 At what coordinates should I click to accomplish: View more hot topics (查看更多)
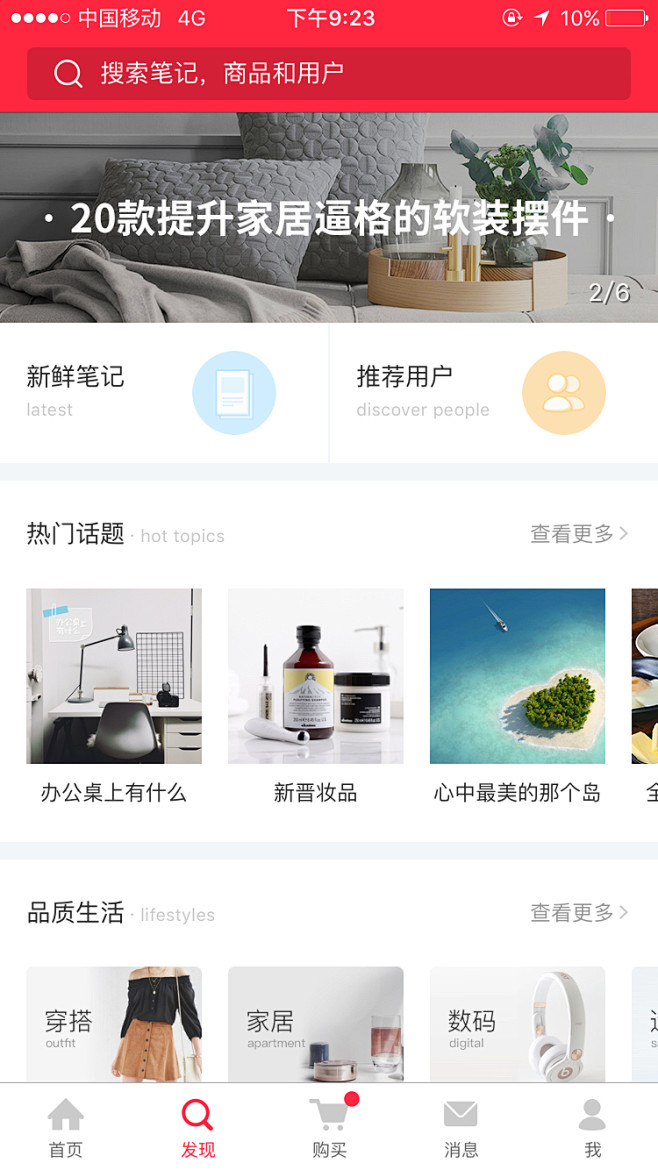tap(579, 534)
